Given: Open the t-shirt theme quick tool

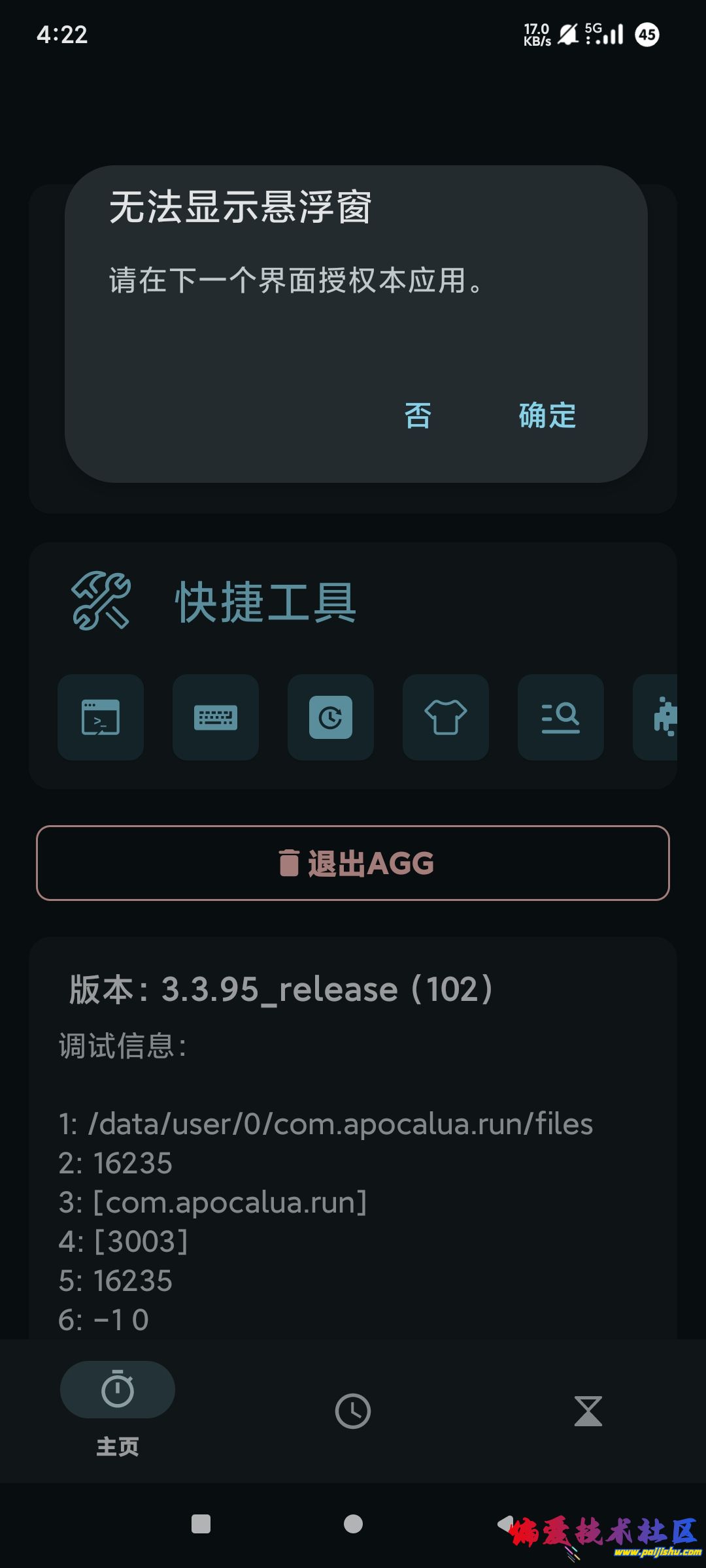Looking at the screenshot, I should coord(445,717).
